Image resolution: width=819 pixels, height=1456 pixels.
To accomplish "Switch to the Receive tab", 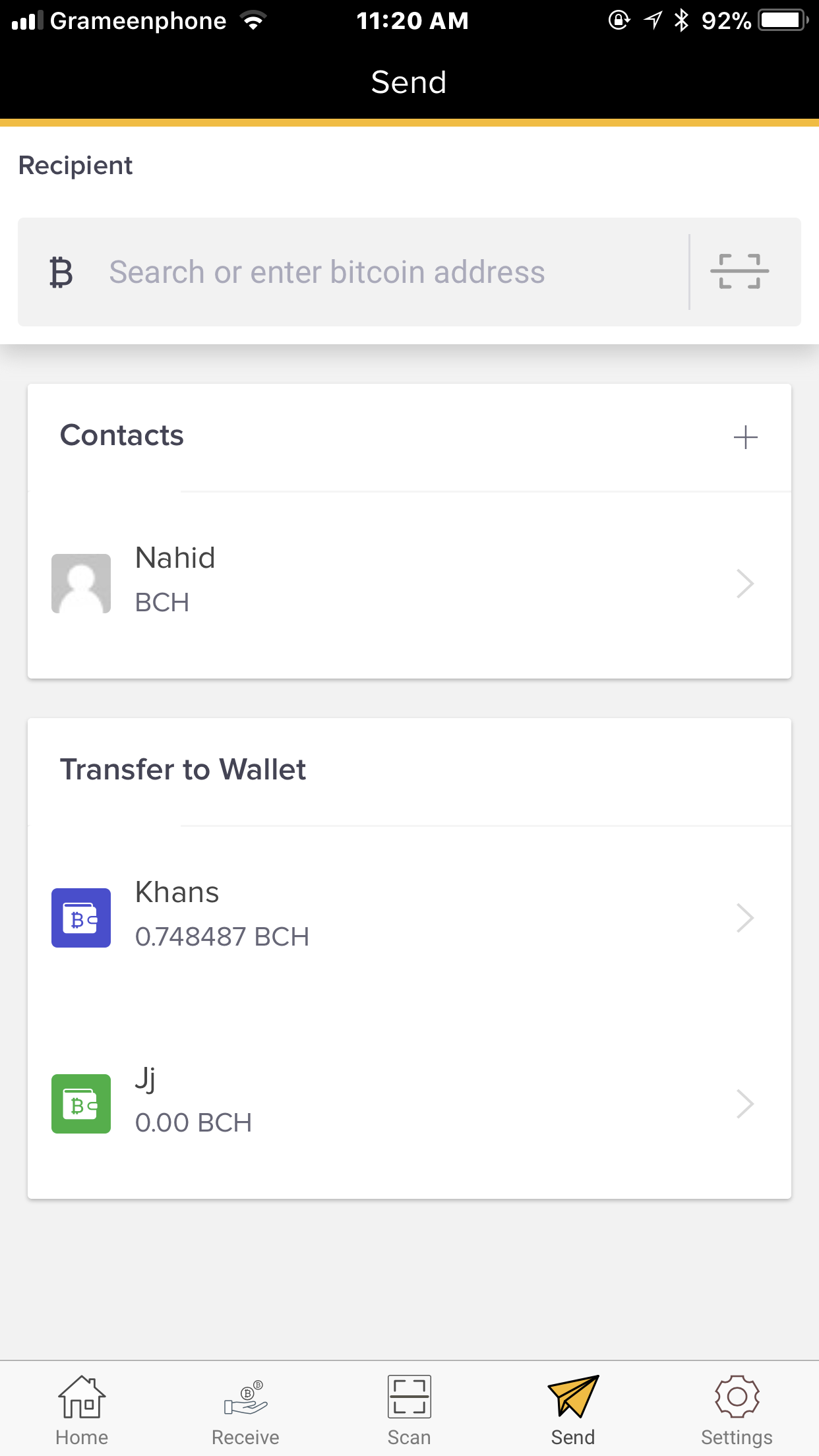I will 245,1410.
